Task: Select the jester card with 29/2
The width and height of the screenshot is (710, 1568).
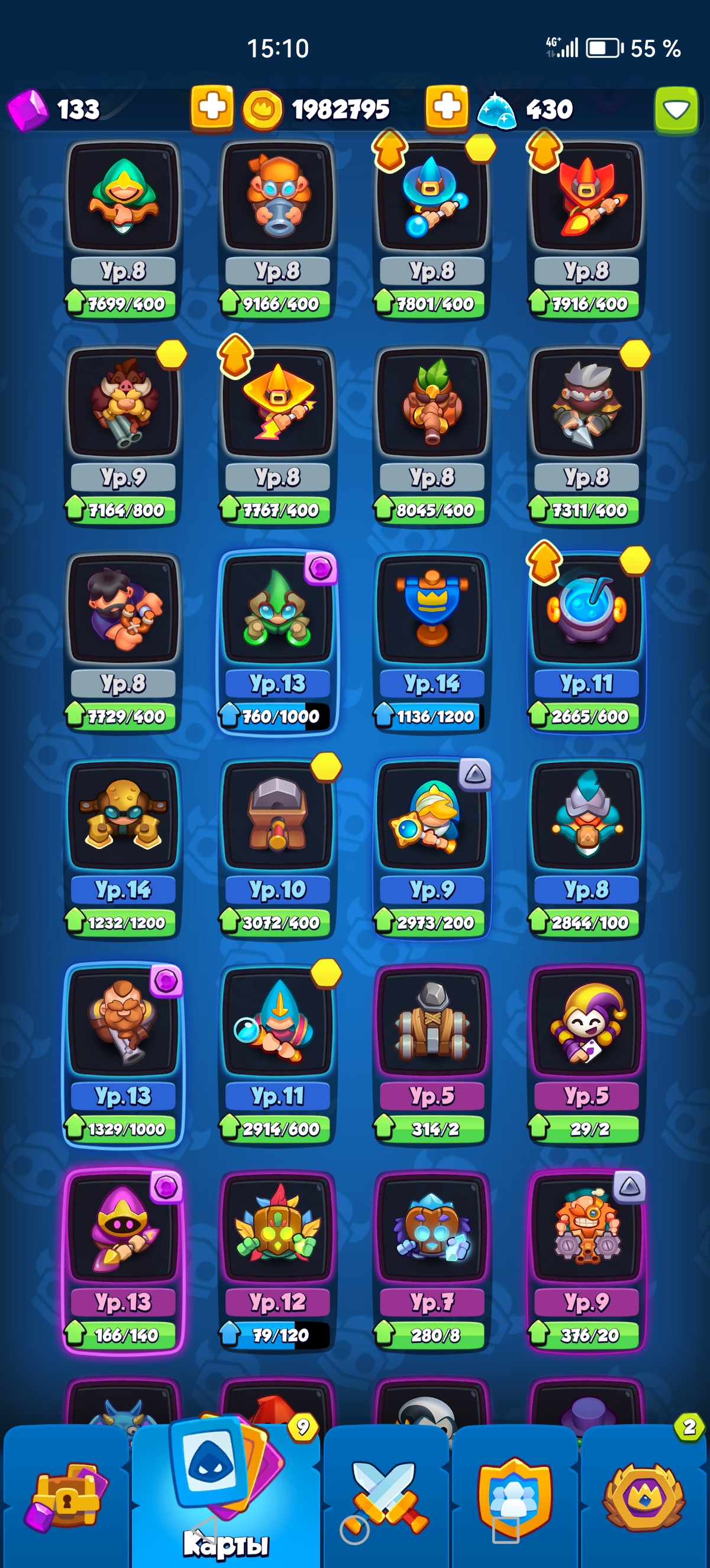Action: tap(586, 1055)
